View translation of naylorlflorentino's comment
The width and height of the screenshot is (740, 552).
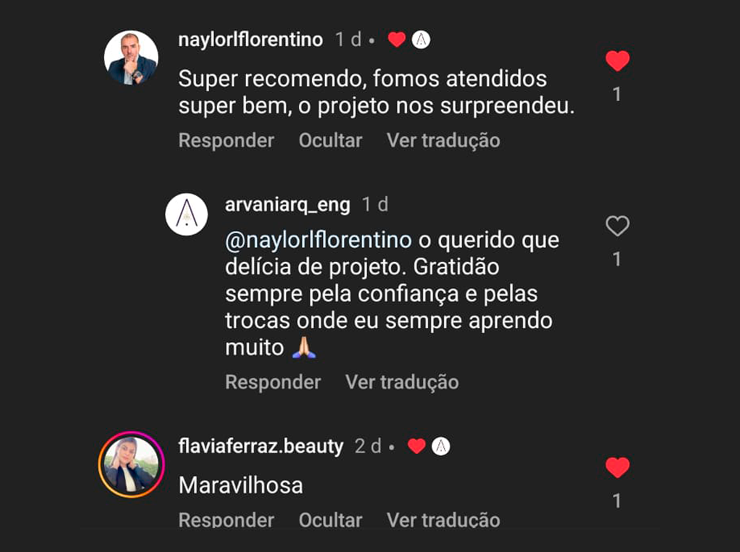coord(443,140)
